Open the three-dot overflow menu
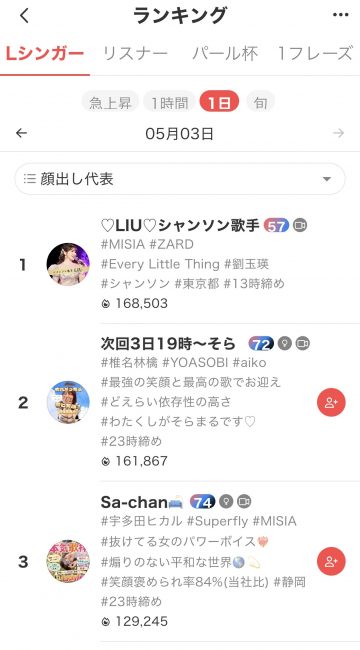The width and height of the screenshot is (360, 650). coord(341,15)
